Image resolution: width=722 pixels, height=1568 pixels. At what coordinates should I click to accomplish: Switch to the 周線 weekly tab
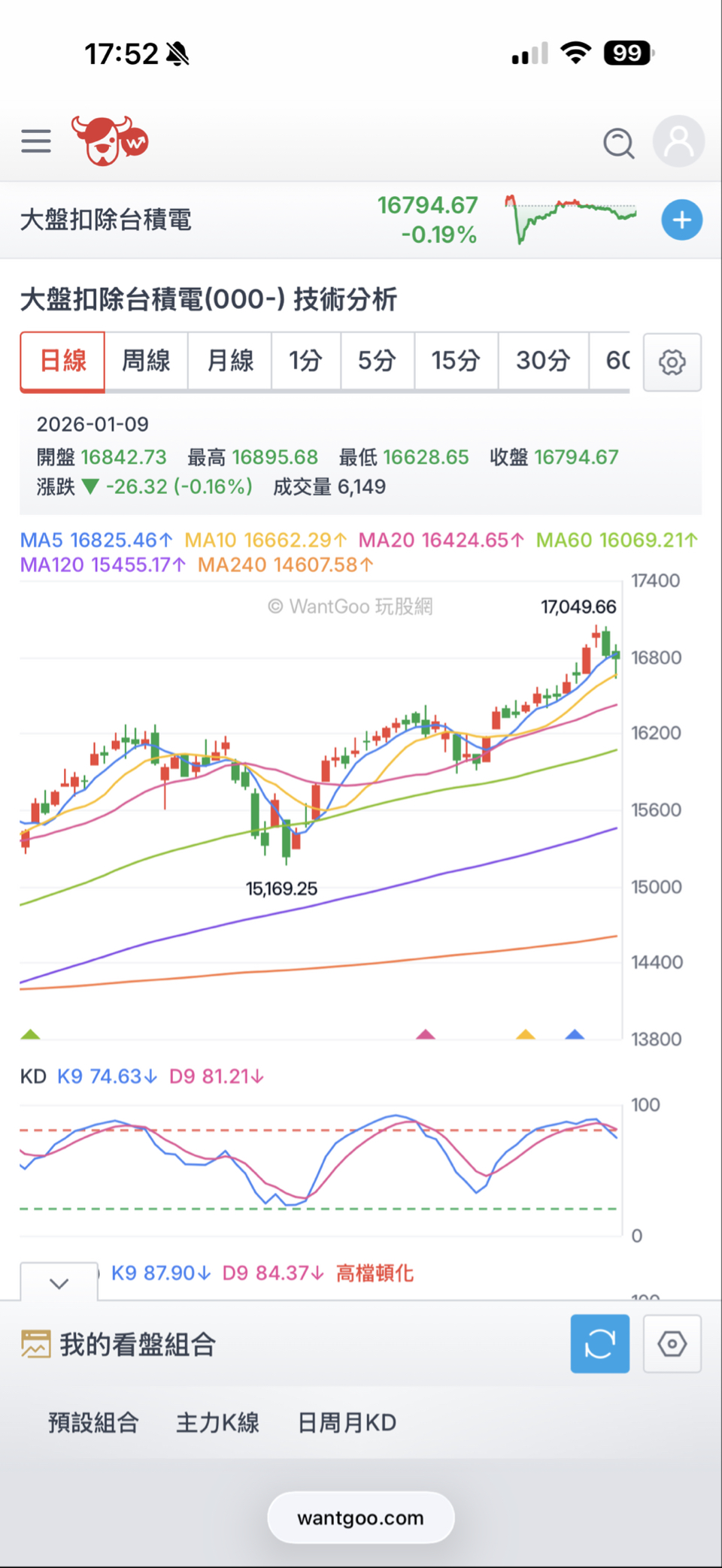point(146,362)
